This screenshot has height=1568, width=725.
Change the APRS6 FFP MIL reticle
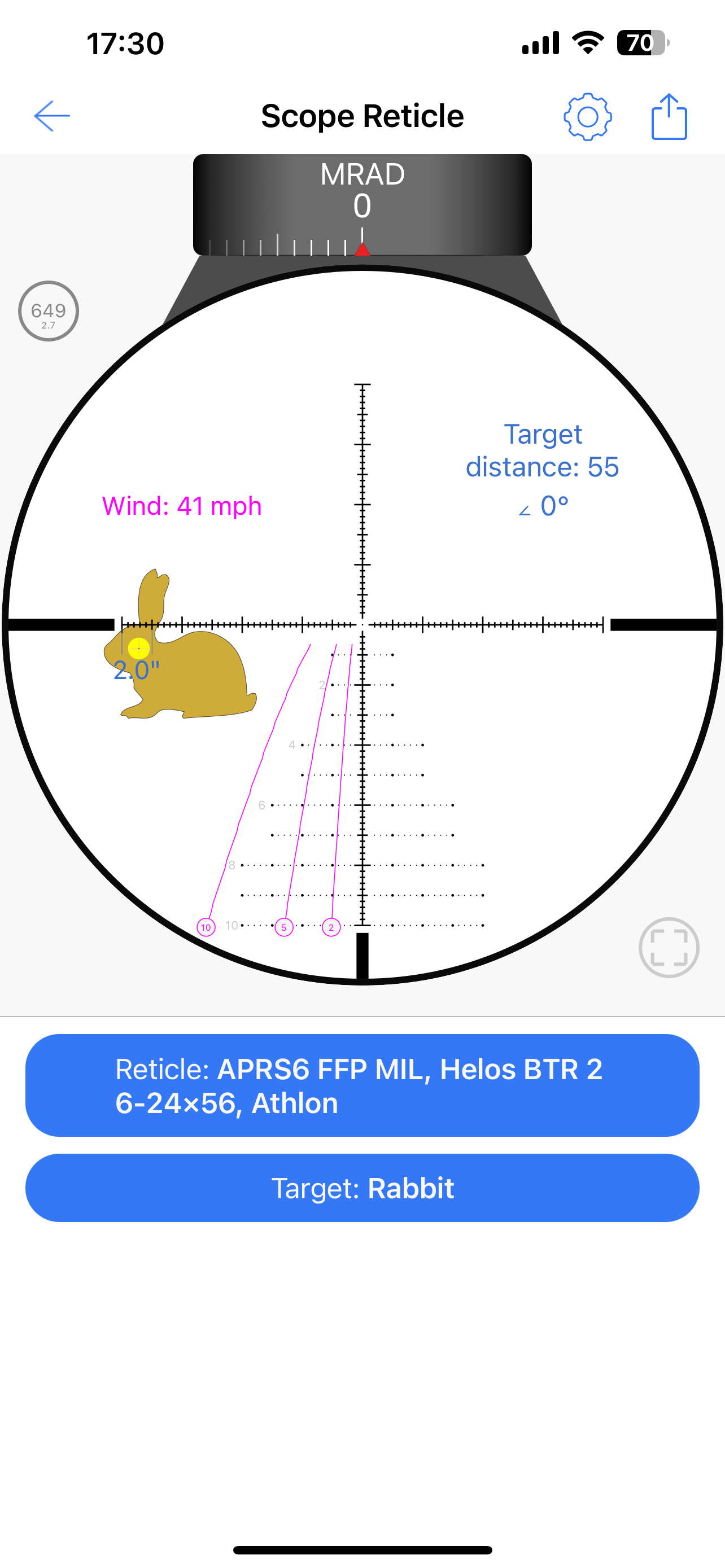[362, 1085]
